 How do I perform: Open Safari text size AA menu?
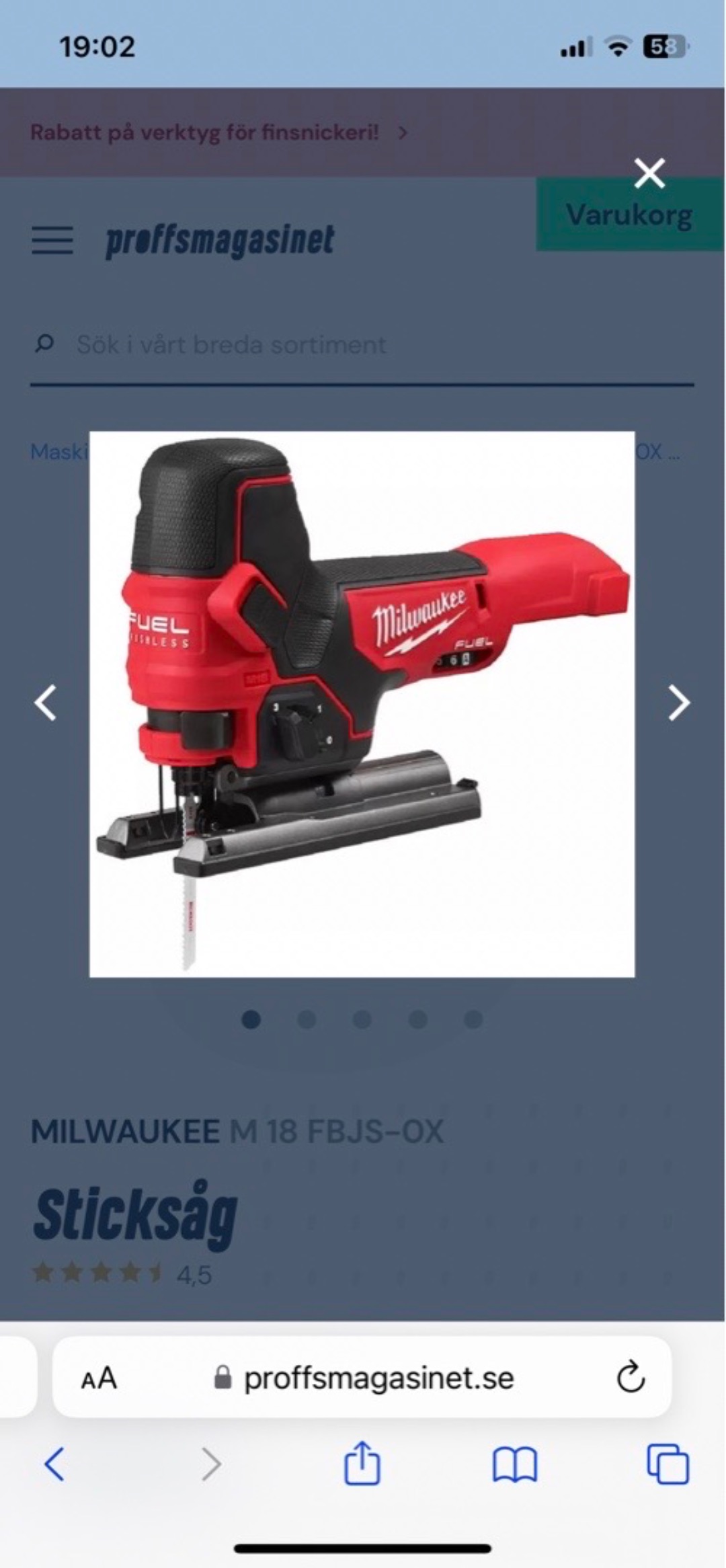click(x=99, y=1378)
